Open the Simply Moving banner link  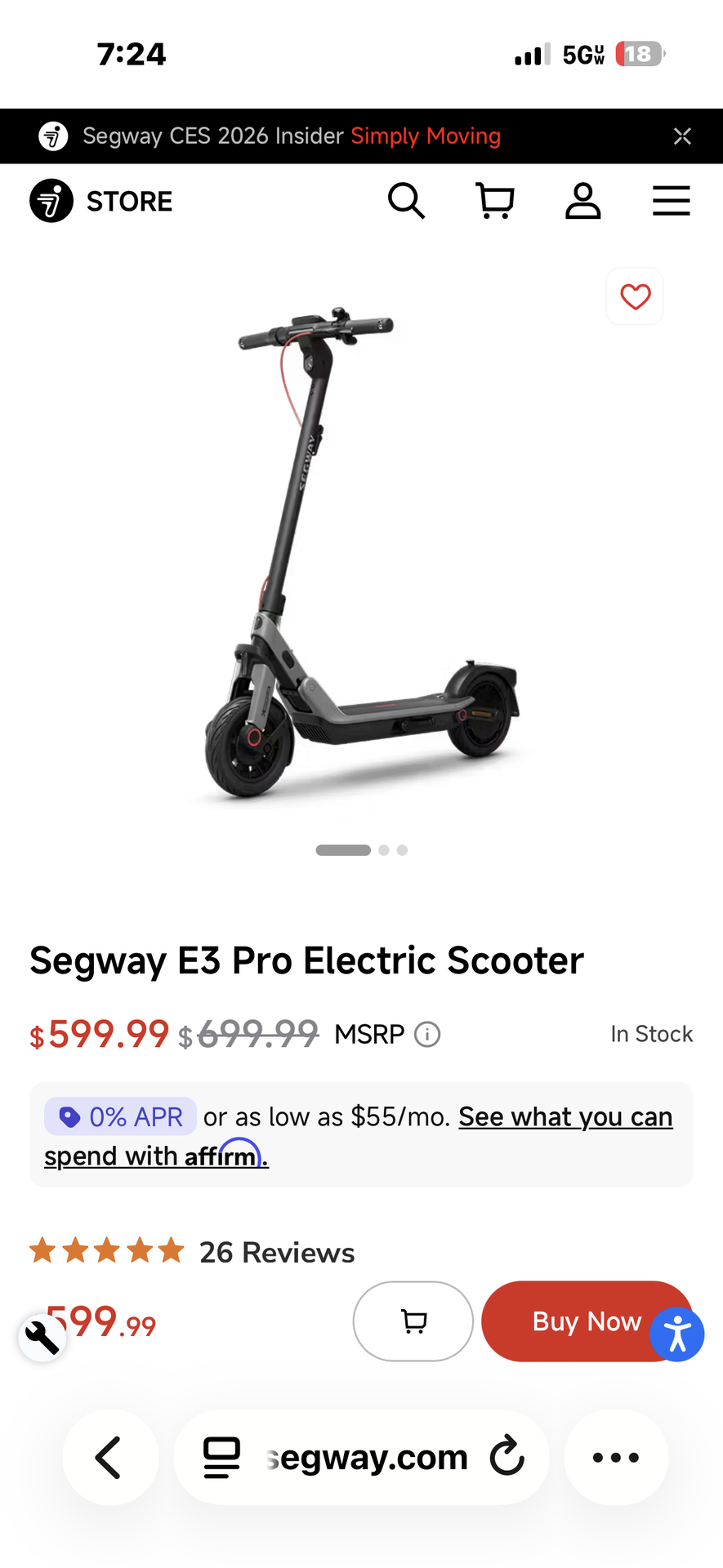tap(425, 136)
